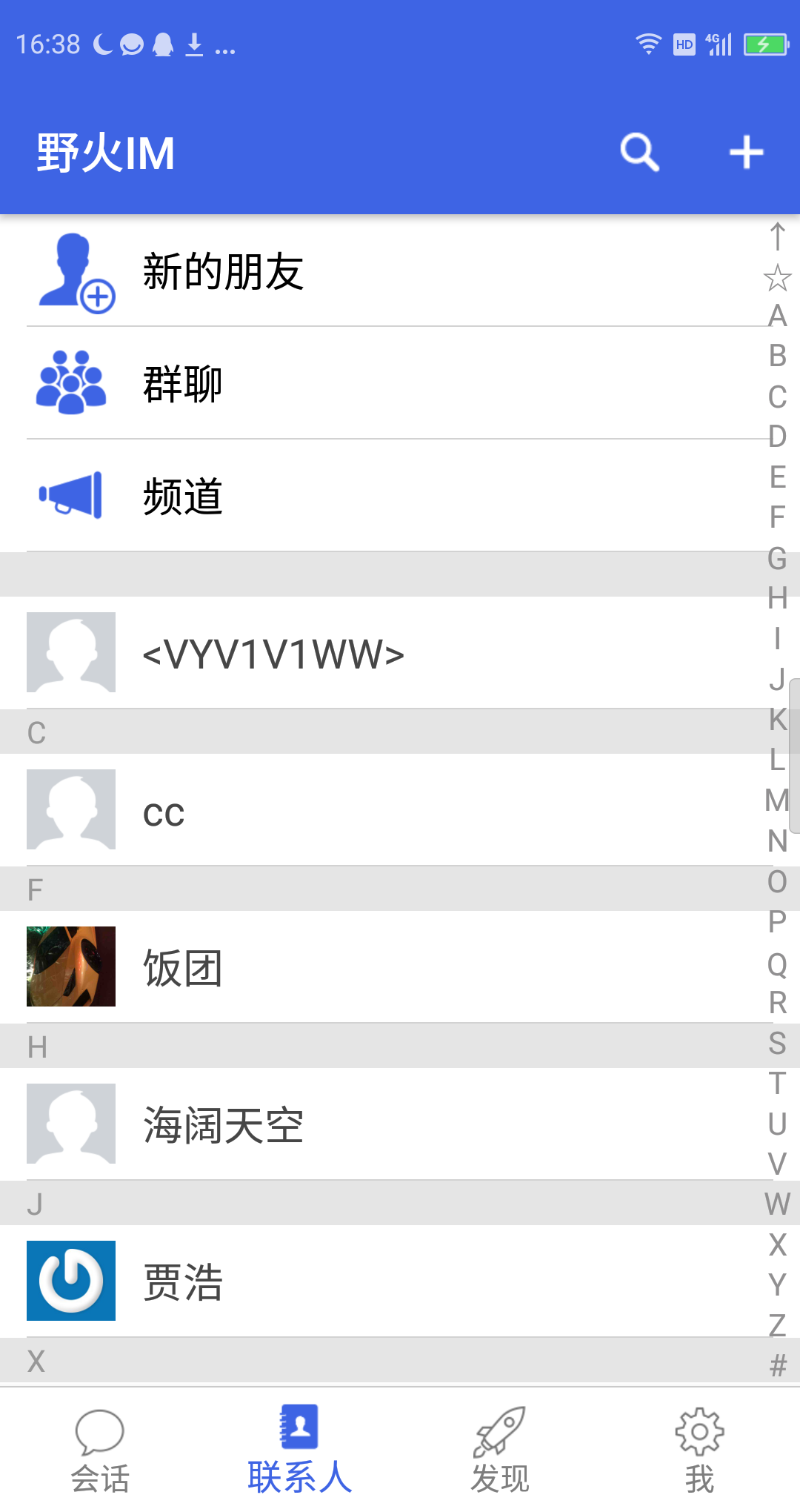Tap the up arrow in the index
Screen dimensions: 800x1512
pos(777,237)
